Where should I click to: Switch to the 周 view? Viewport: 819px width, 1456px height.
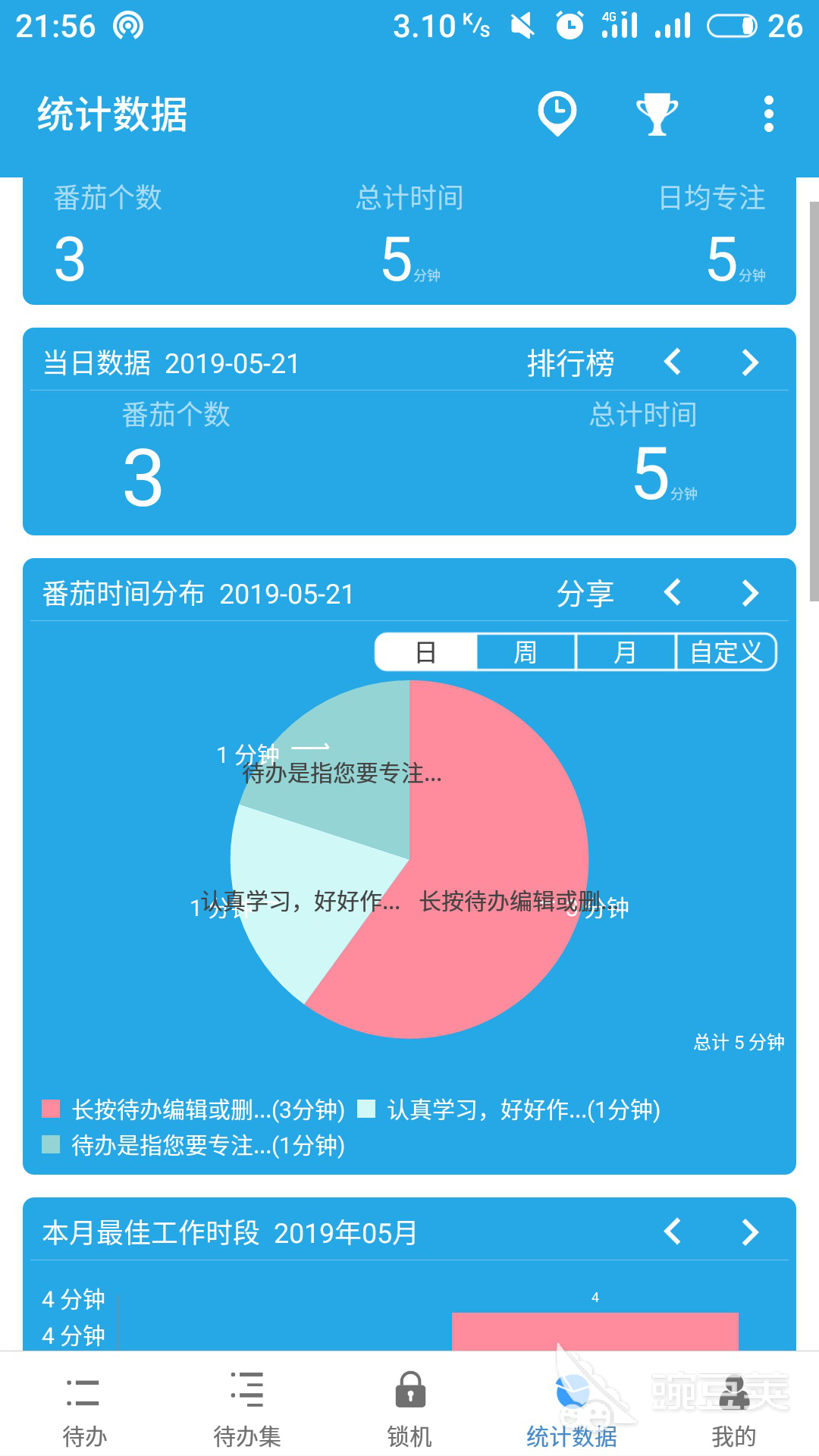point(526,652)
